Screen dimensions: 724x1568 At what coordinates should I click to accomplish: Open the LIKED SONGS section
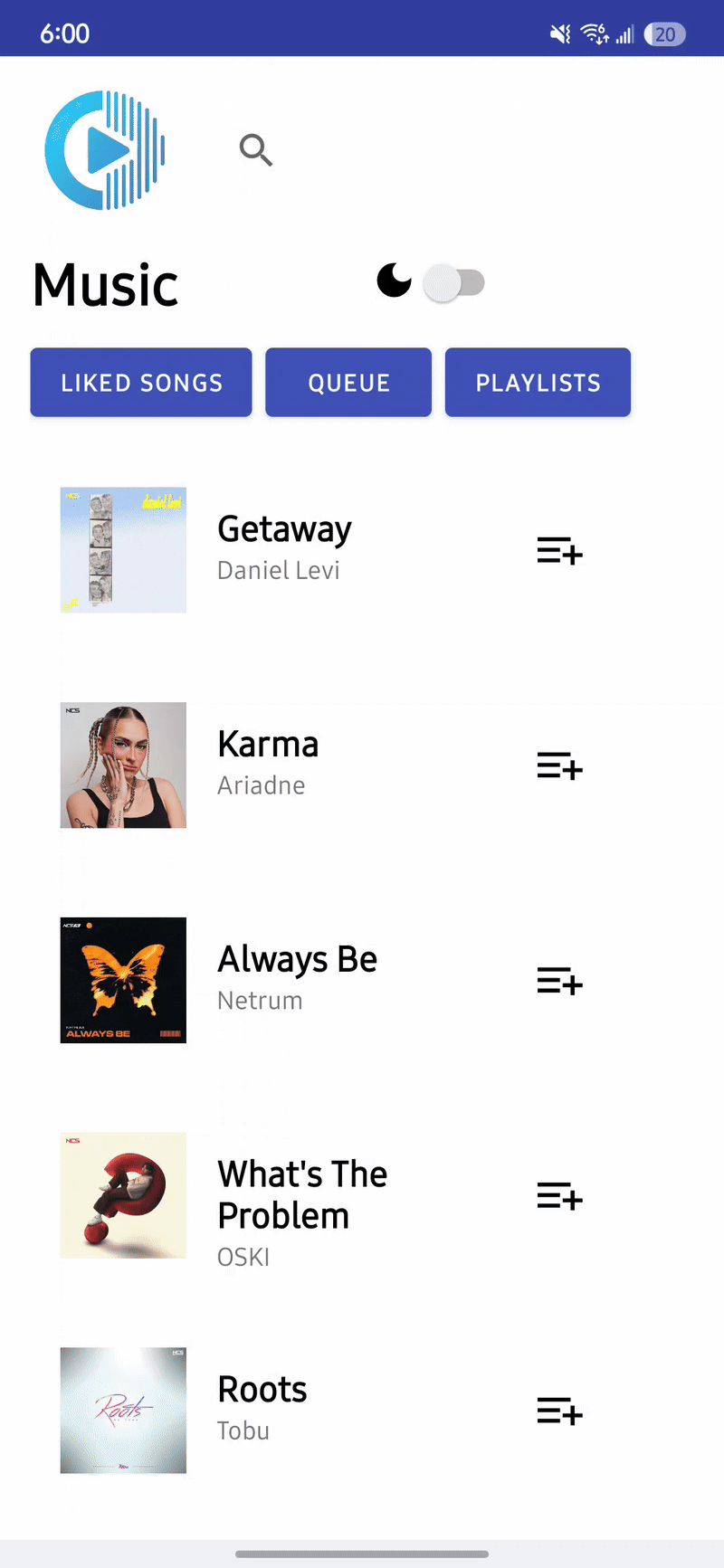tap(140, 382)
